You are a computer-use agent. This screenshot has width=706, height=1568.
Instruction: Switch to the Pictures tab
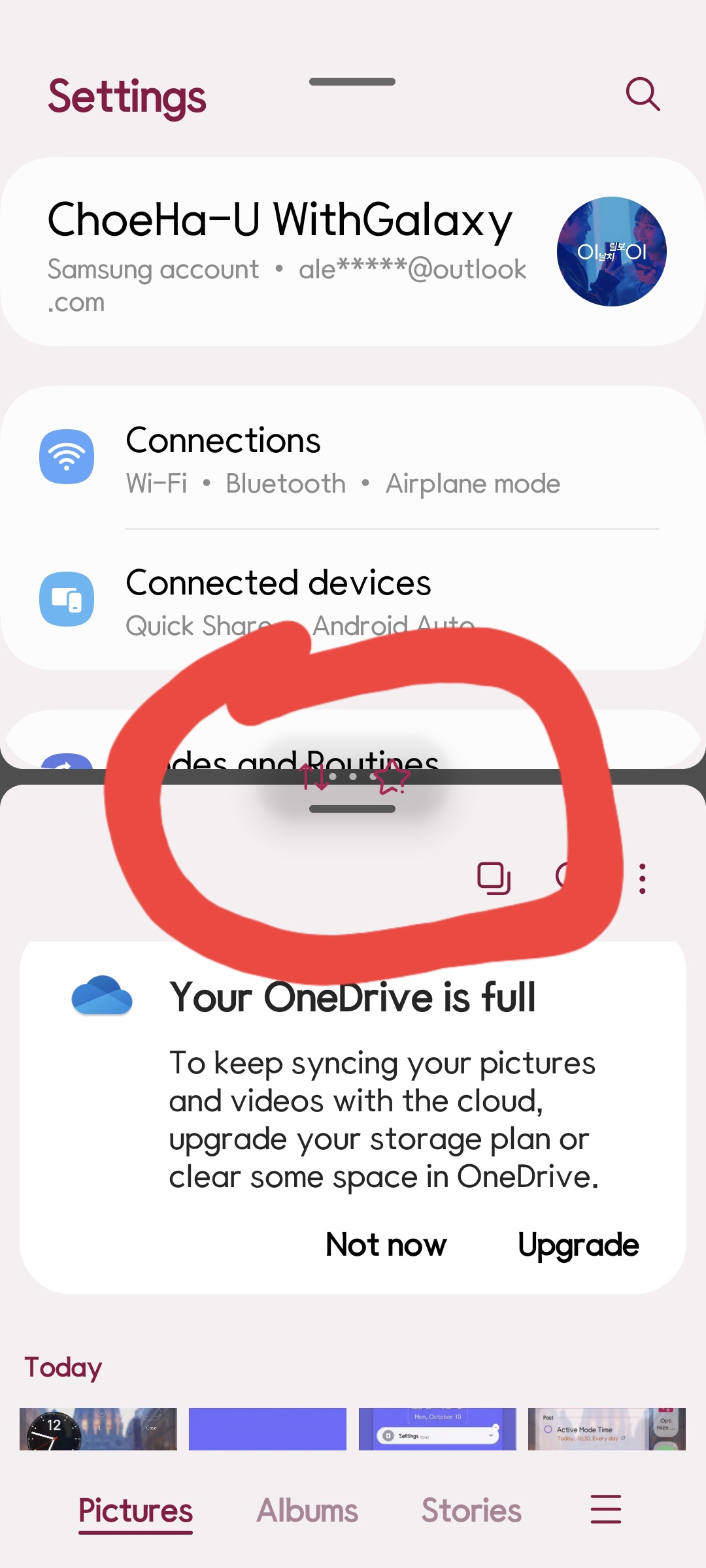[x=135, y=1511]
